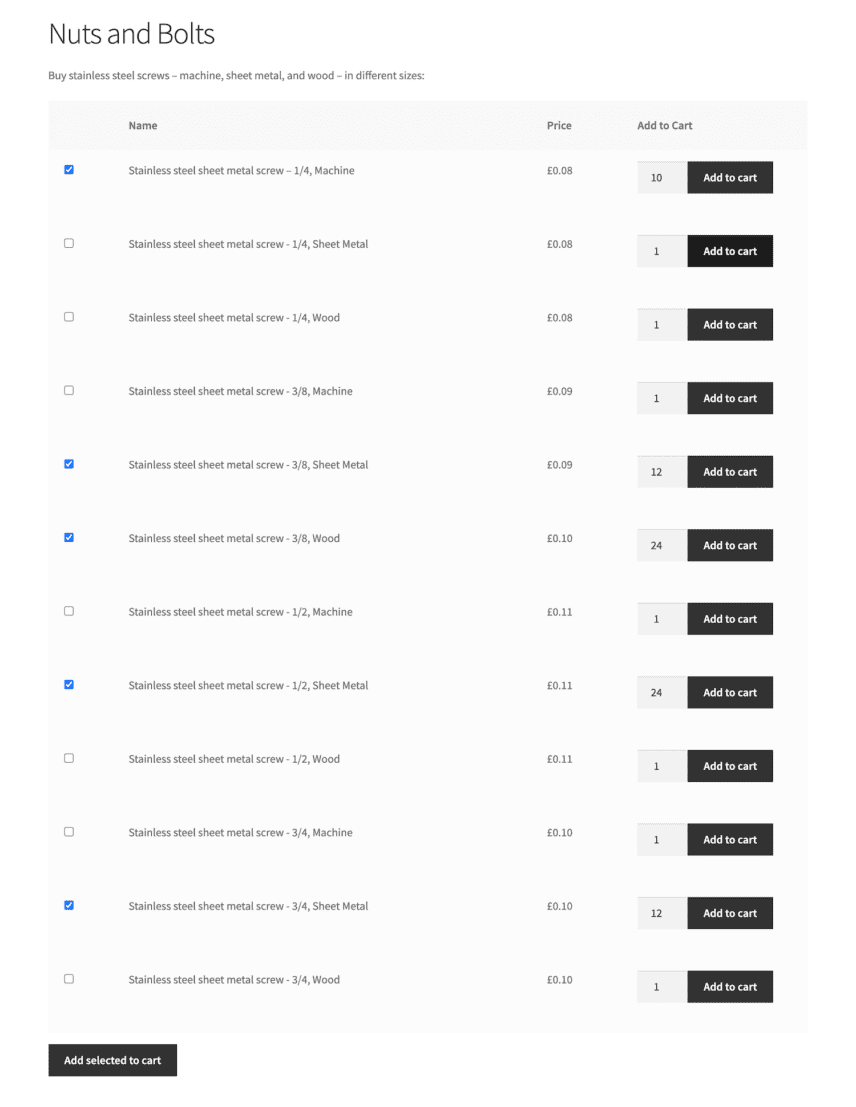Screen dimensions: 856x1107
Task: Add 3/4, Wood screw to cart
Action: pos(729,987)
